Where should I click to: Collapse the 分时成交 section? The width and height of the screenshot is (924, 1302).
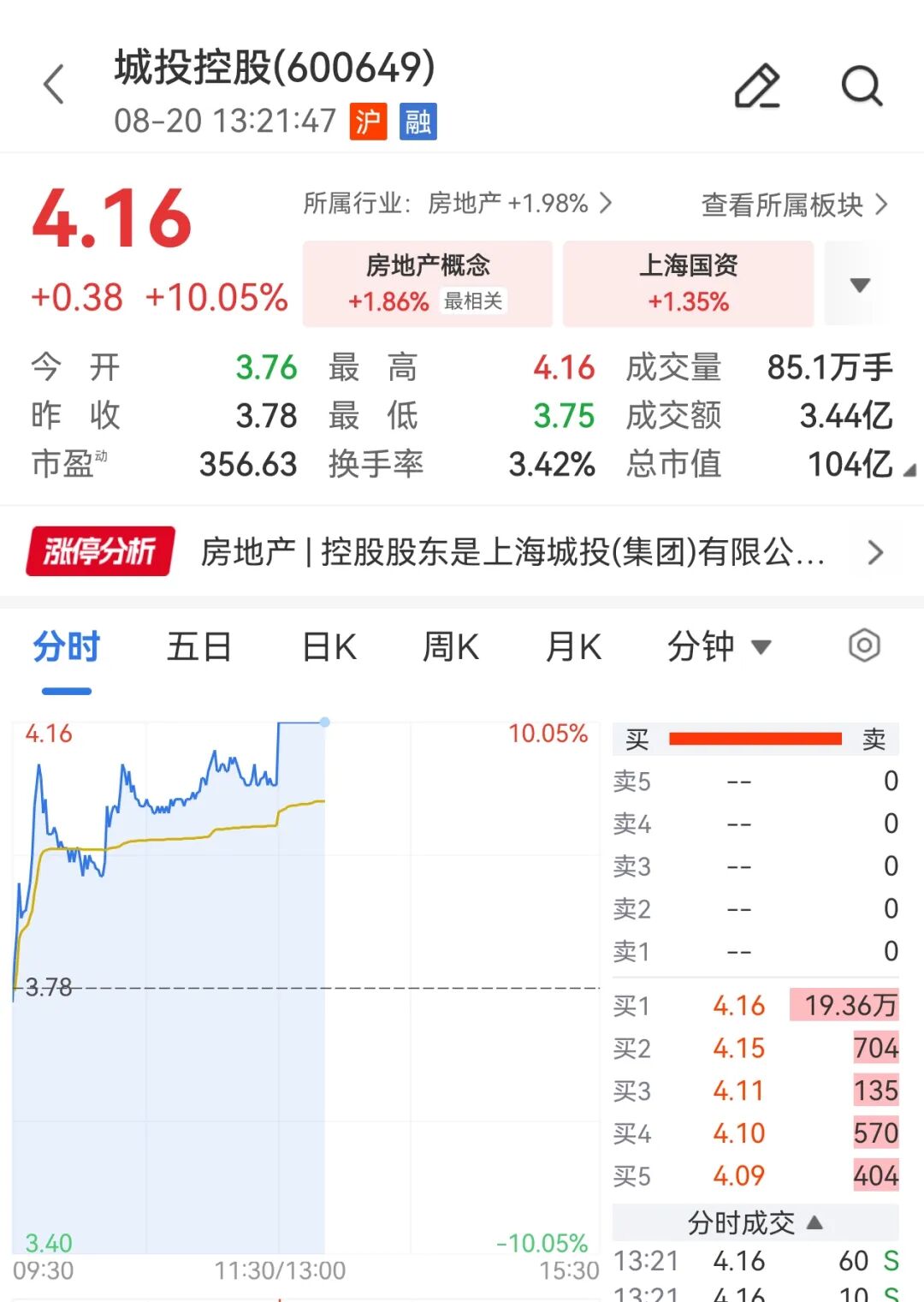(x=755, y=1222)
